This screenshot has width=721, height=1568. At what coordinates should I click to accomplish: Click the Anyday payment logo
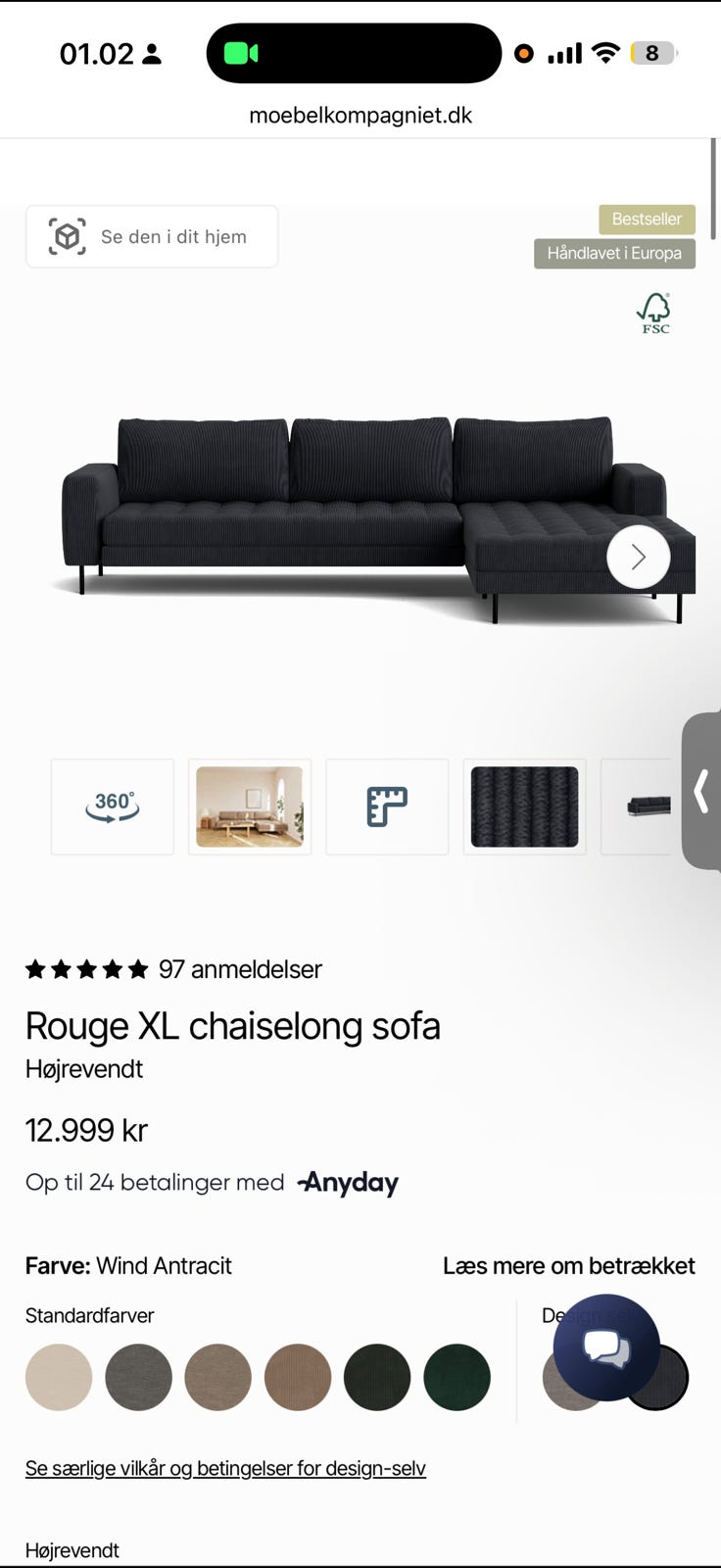[x=347, y=1182]
